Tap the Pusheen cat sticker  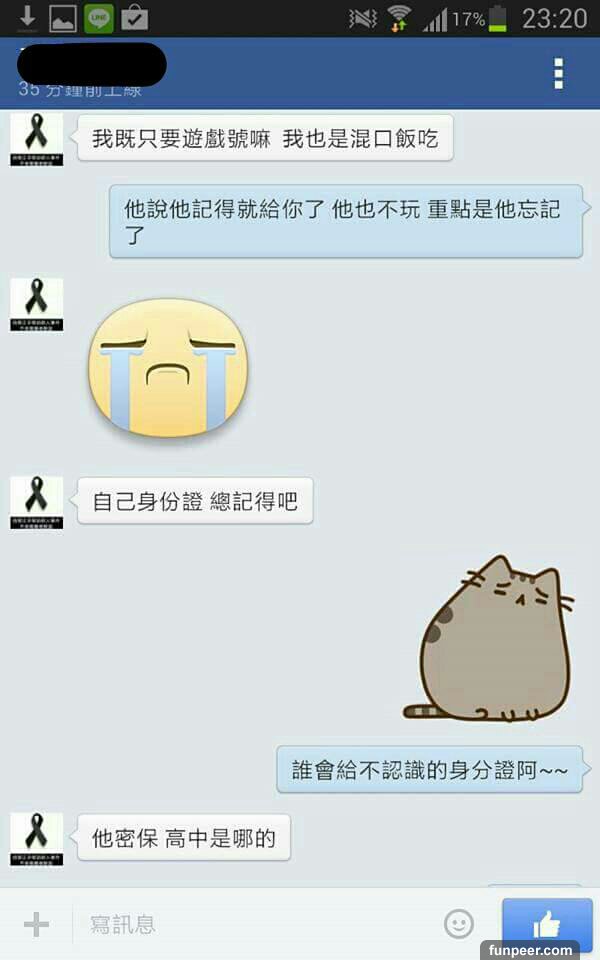pos(492,640)
